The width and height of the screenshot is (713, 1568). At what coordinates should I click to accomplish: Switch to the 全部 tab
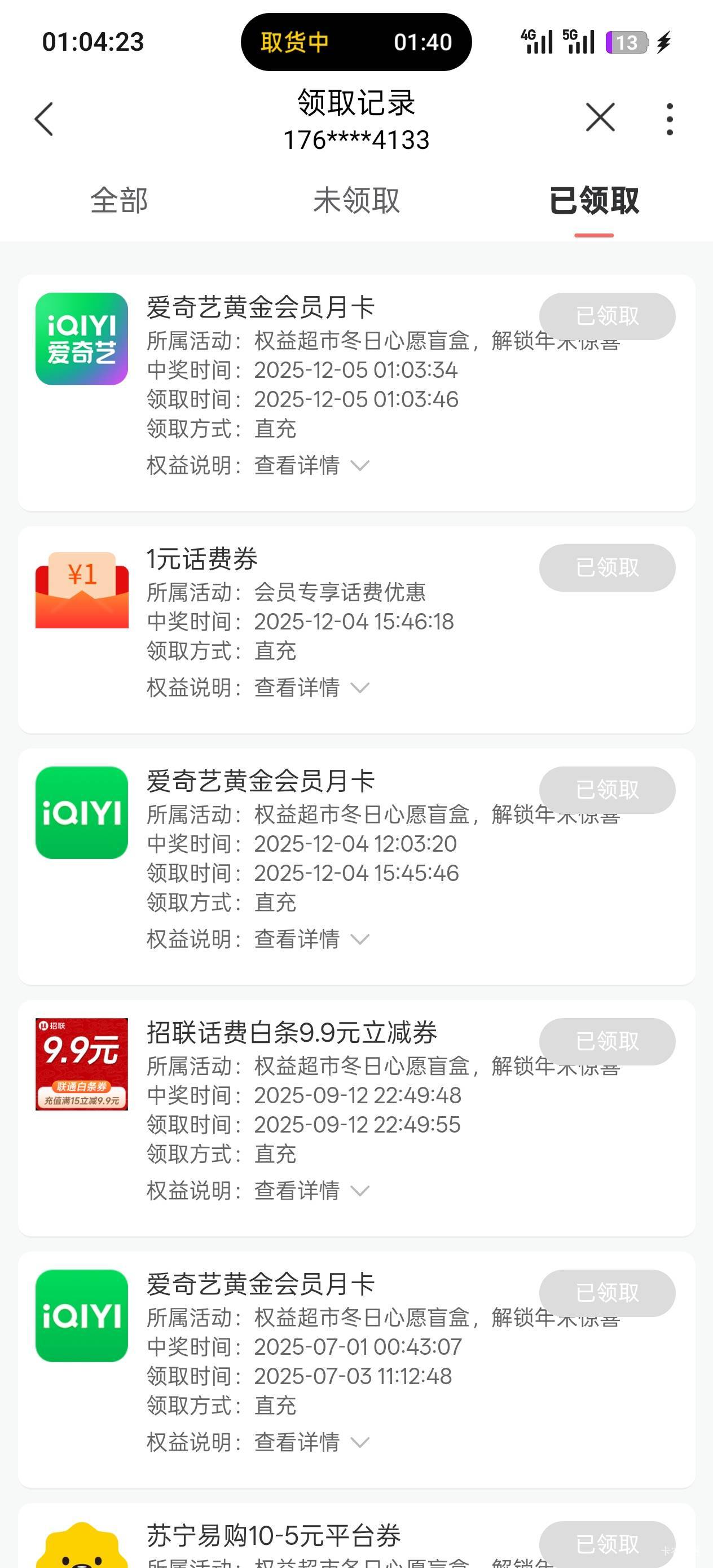click(x=118, y=200)
